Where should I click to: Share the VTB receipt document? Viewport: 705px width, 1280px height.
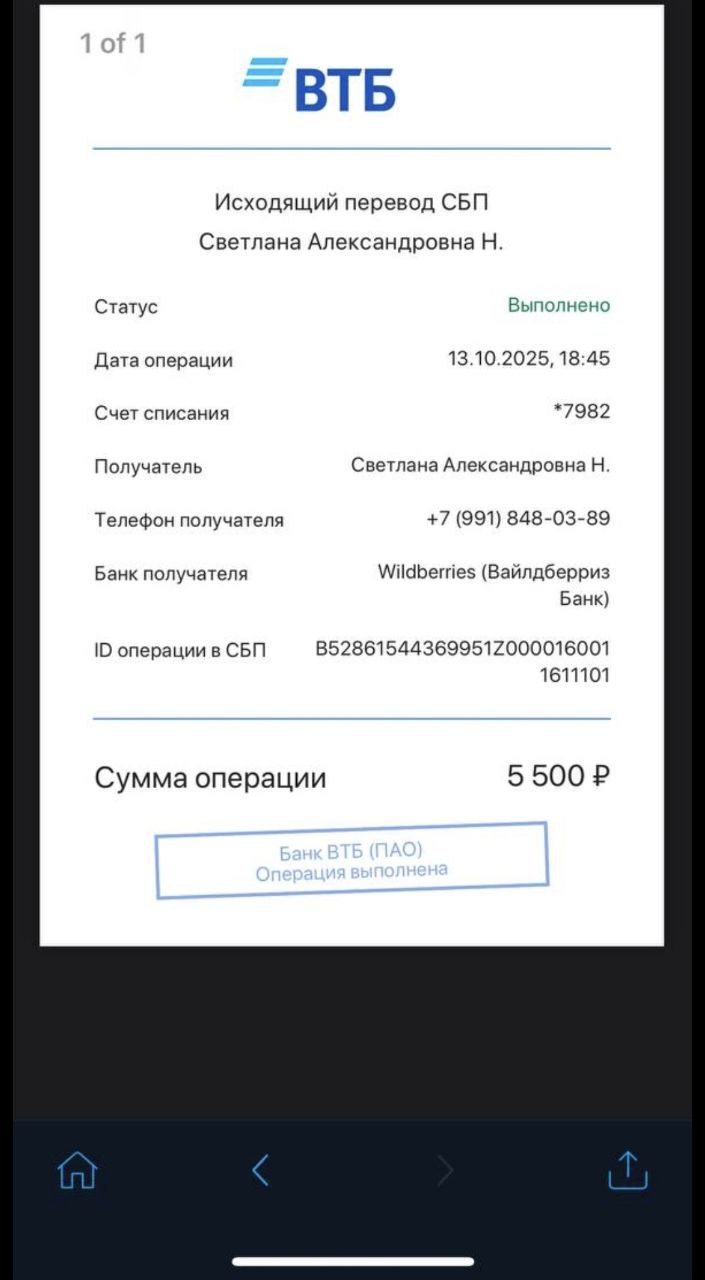point(628,1169)
